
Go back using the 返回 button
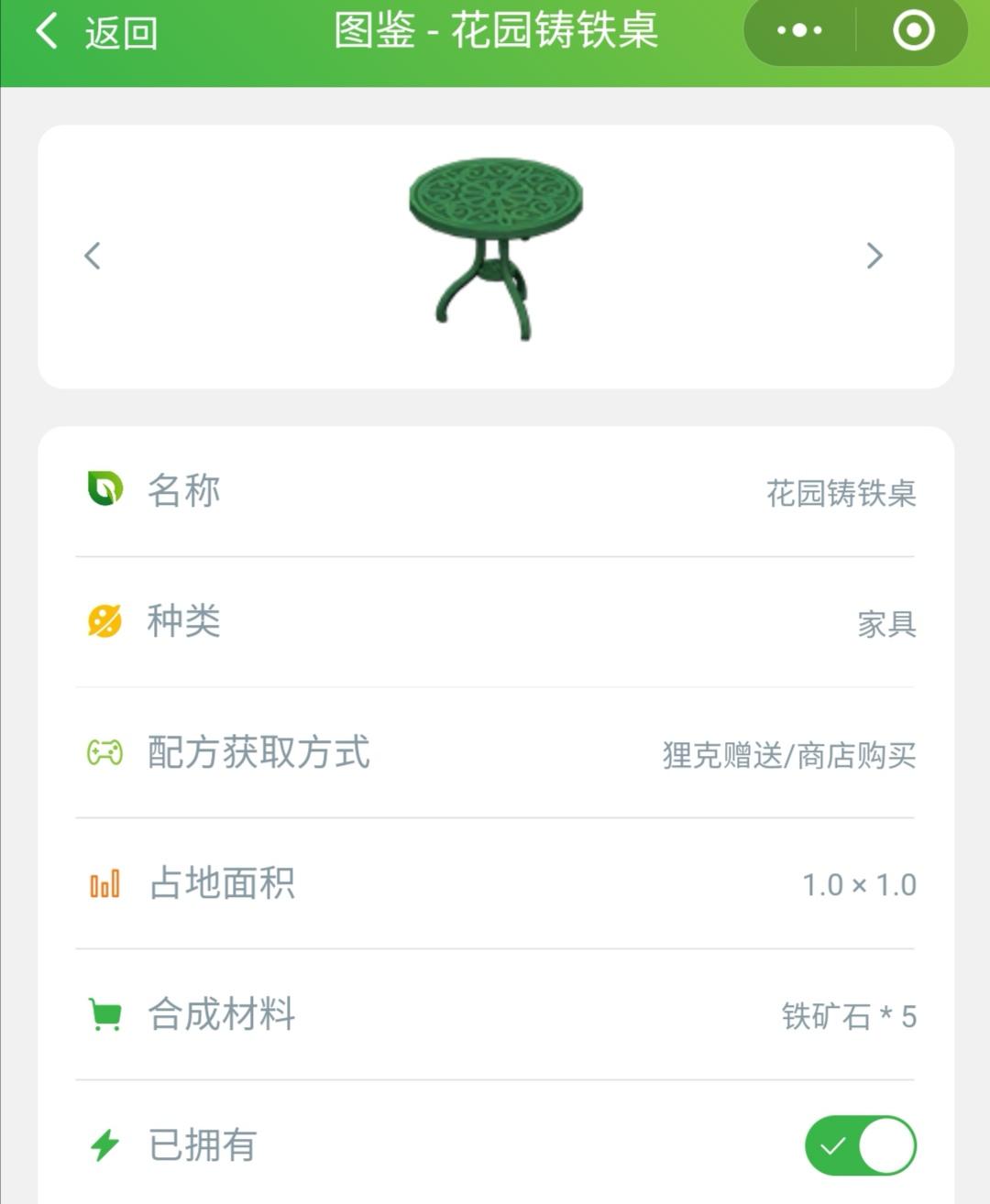tap(96, 32)
